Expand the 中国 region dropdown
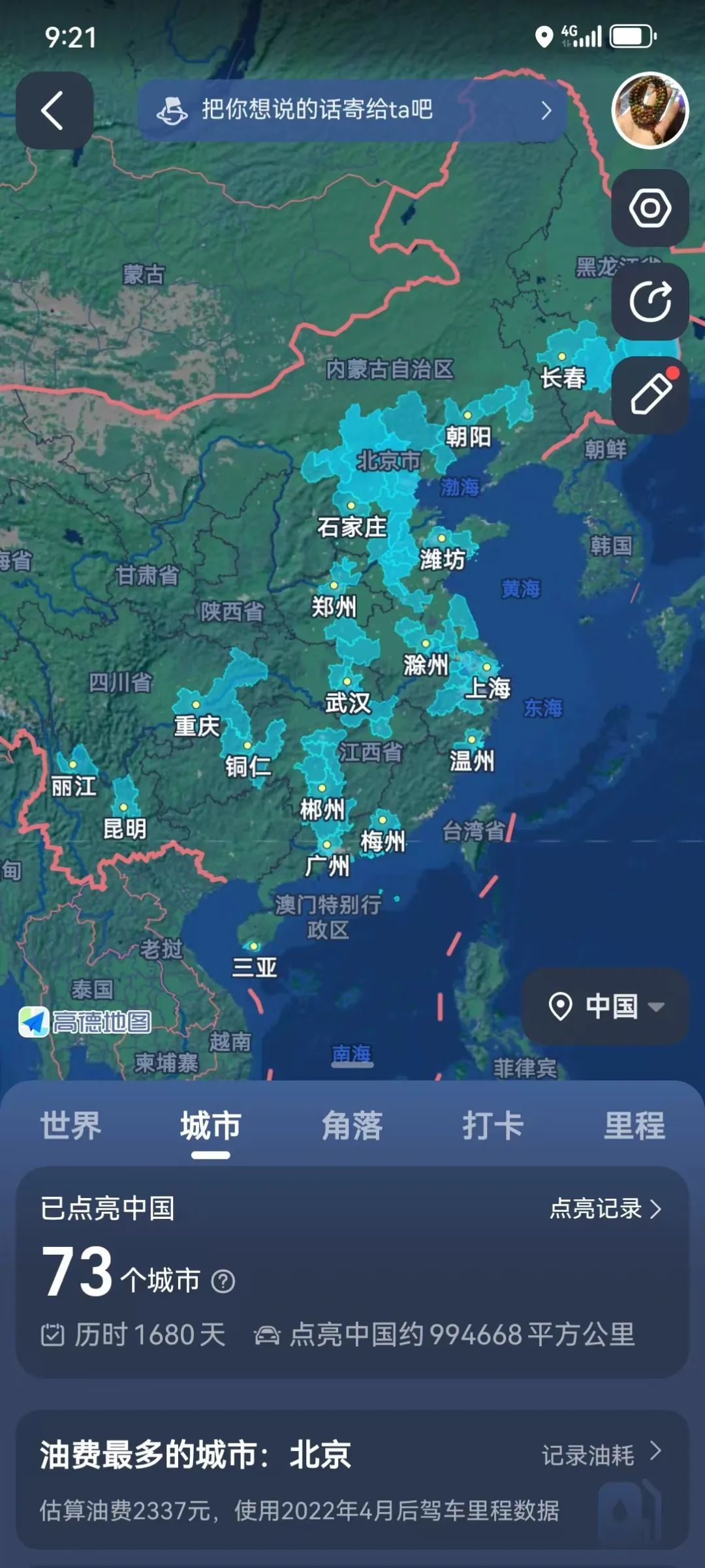This screenshot has width=705, height=1568. tap(605, 1006)
